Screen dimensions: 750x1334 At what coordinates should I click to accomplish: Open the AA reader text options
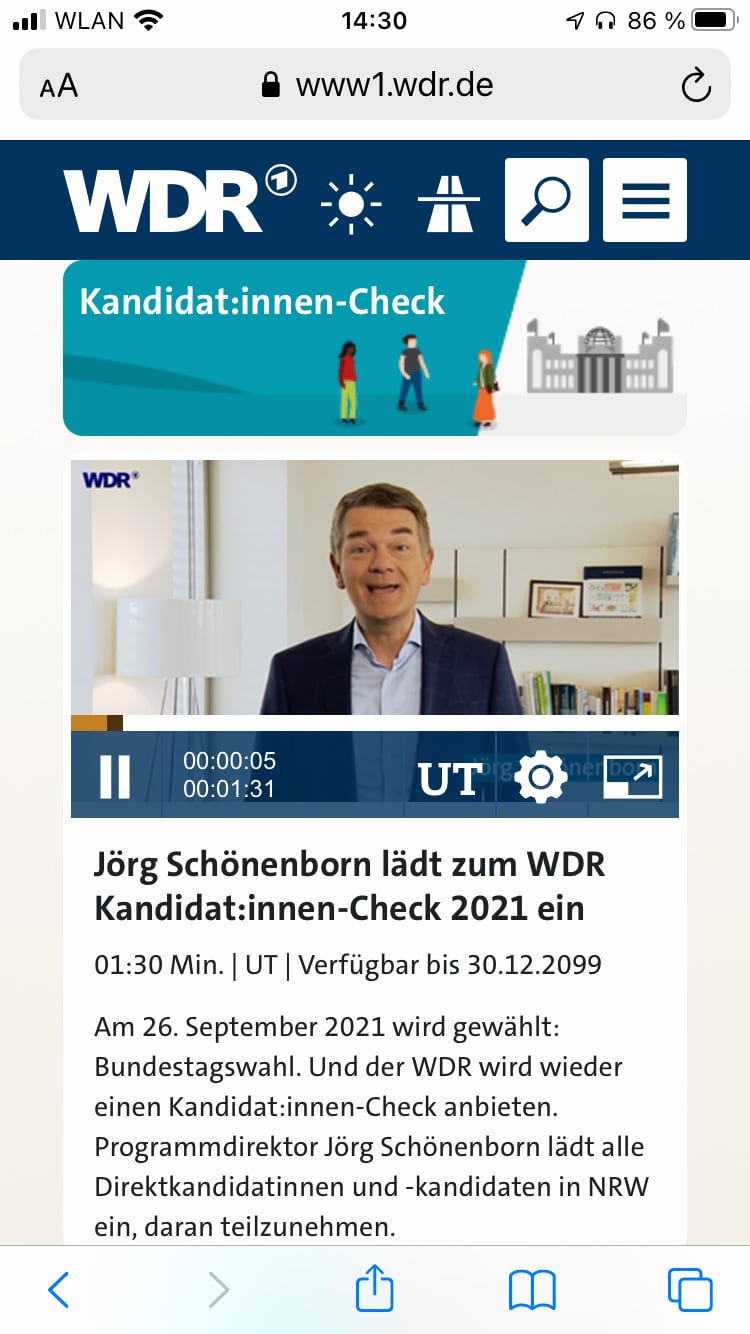[x=59, y=86]
